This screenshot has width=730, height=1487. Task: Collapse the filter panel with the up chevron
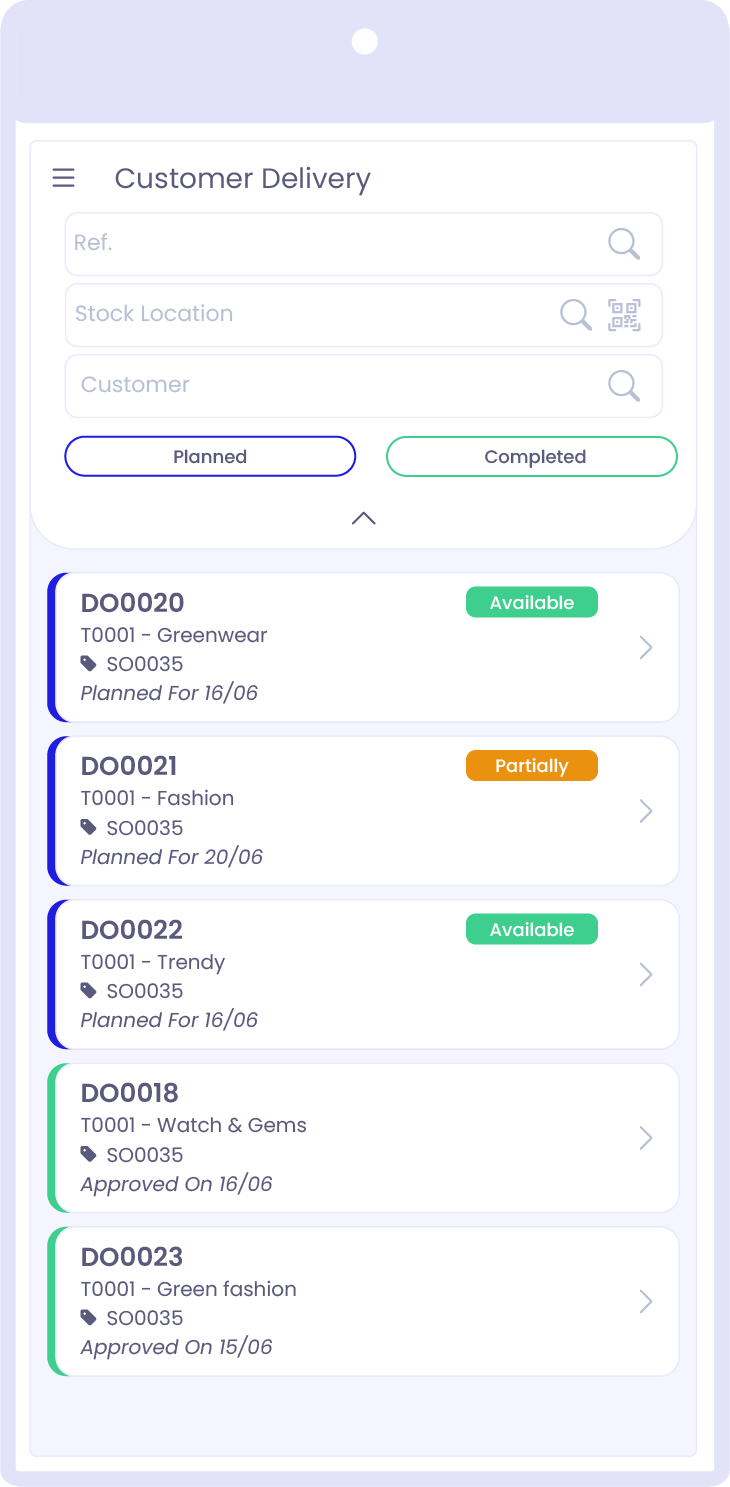[x=364, y=518]
